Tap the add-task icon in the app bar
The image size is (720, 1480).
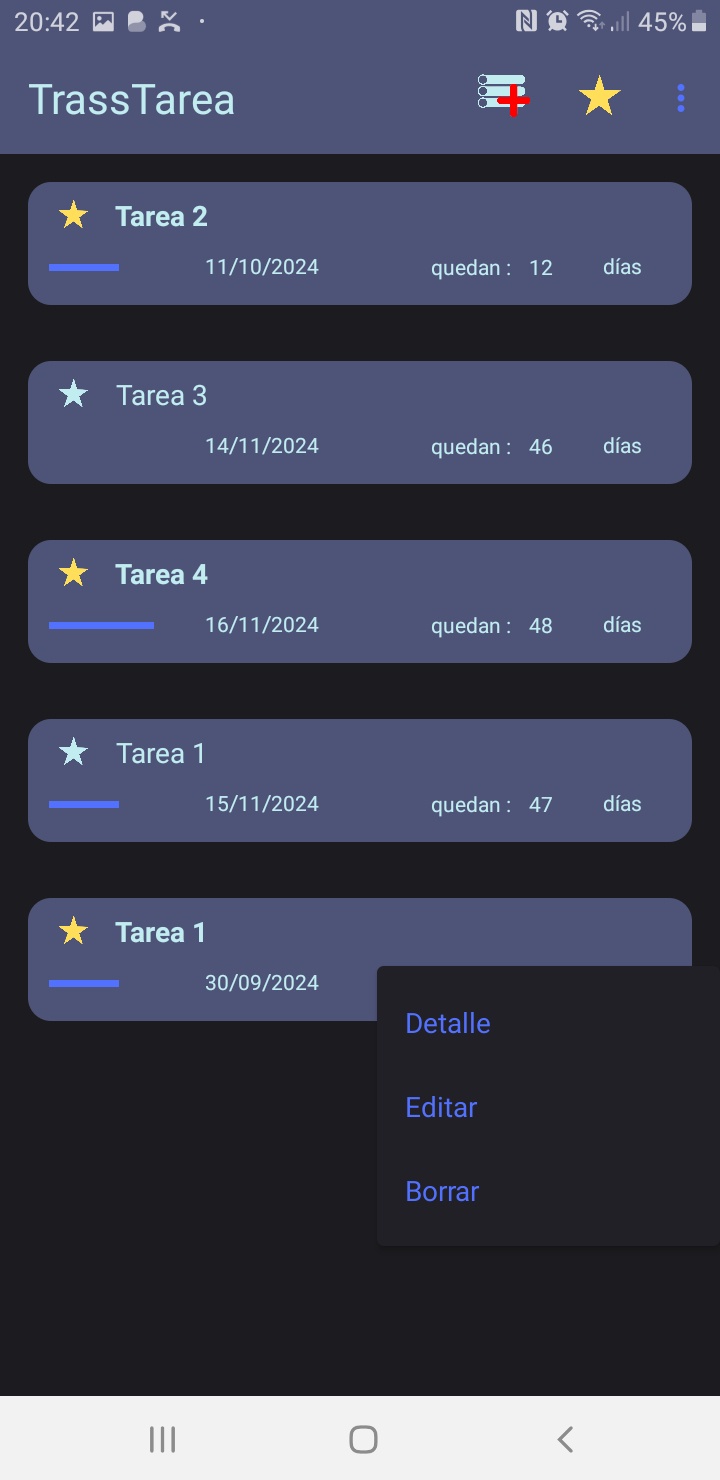(503, 96)
